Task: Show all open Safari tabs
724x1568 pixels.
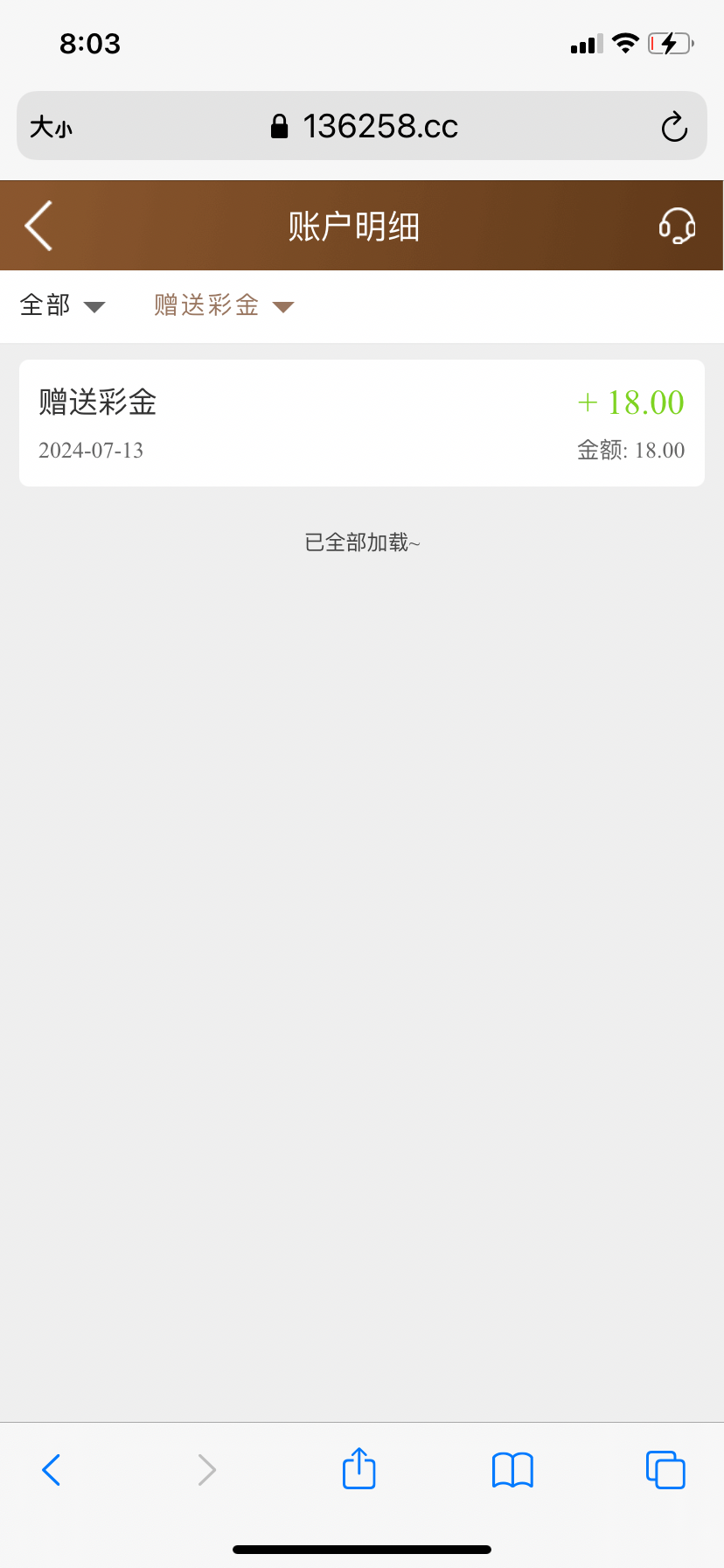Action: (x=665, y=1470)
